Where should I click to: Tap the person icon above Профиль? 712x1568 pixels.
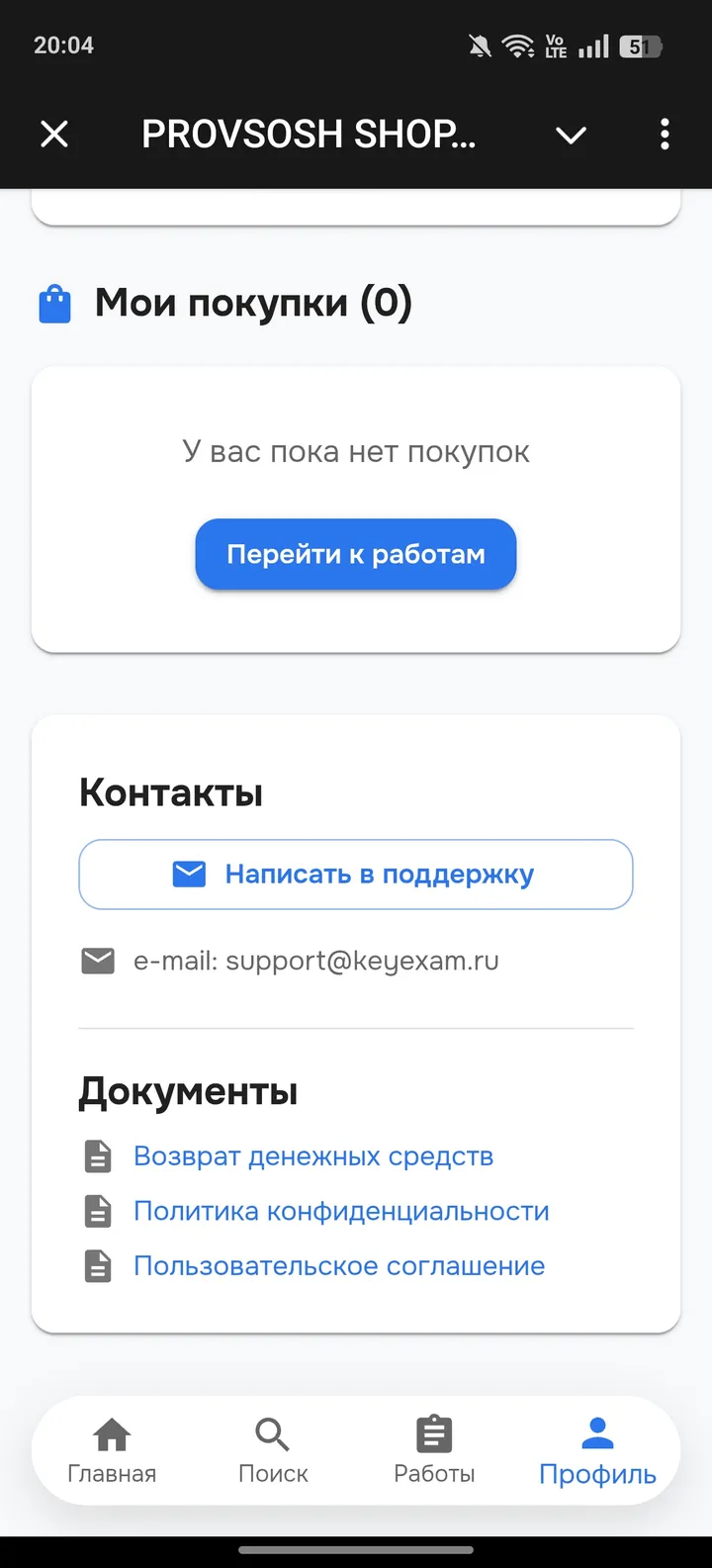pyautogui.click(x=596, y=1428)
